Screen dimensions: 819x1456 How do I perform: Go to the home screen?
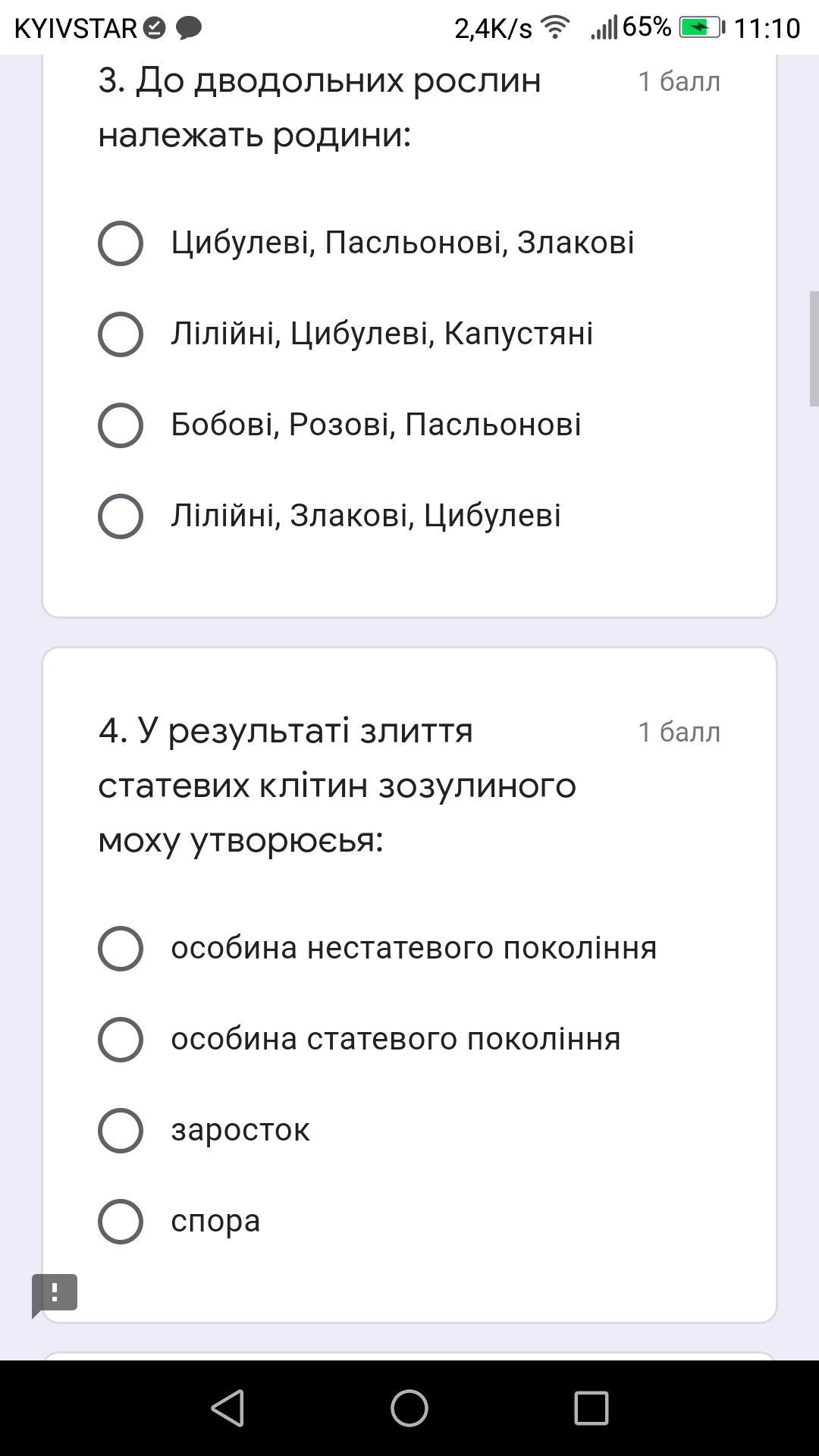point(409,1408)
